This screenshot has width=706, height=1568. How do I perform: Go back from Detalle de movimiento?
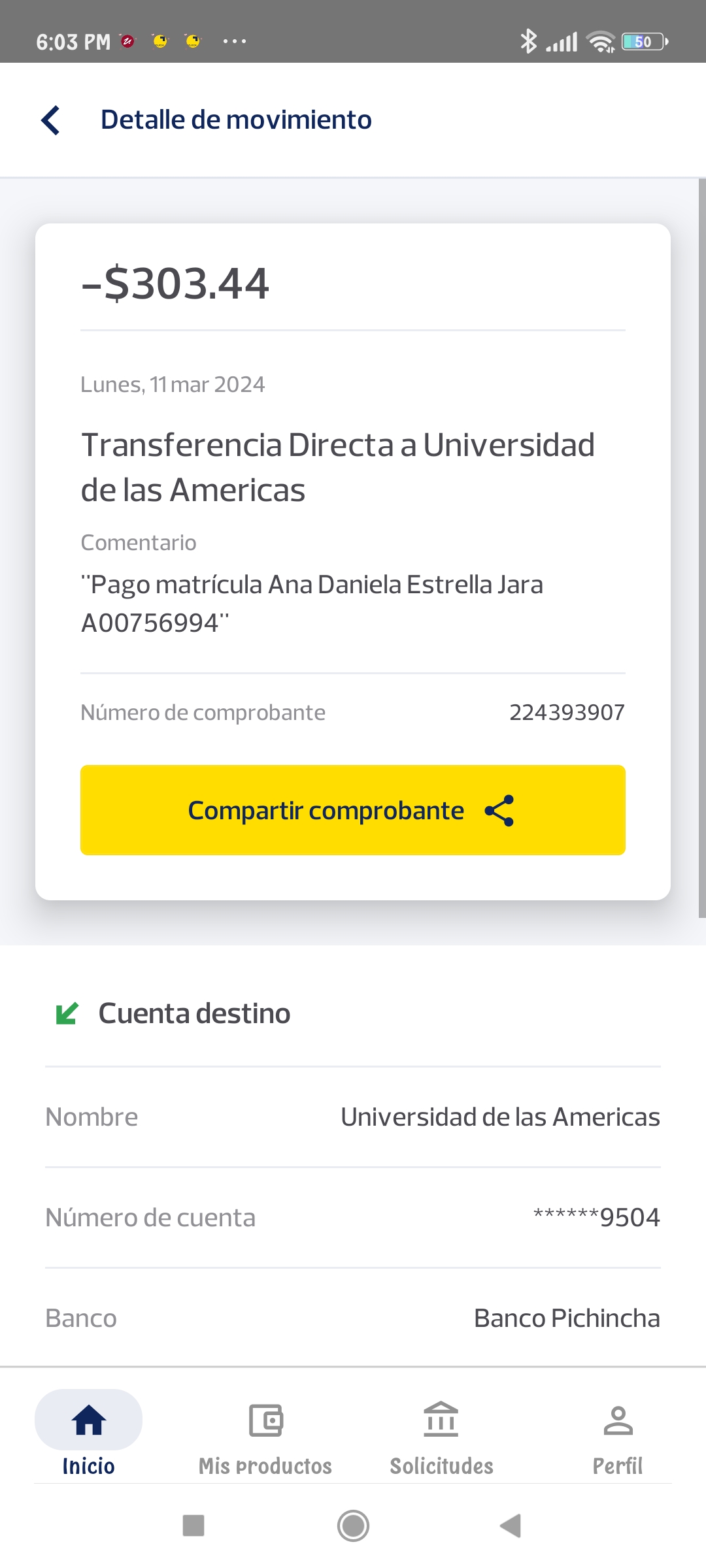pos(51,120)
